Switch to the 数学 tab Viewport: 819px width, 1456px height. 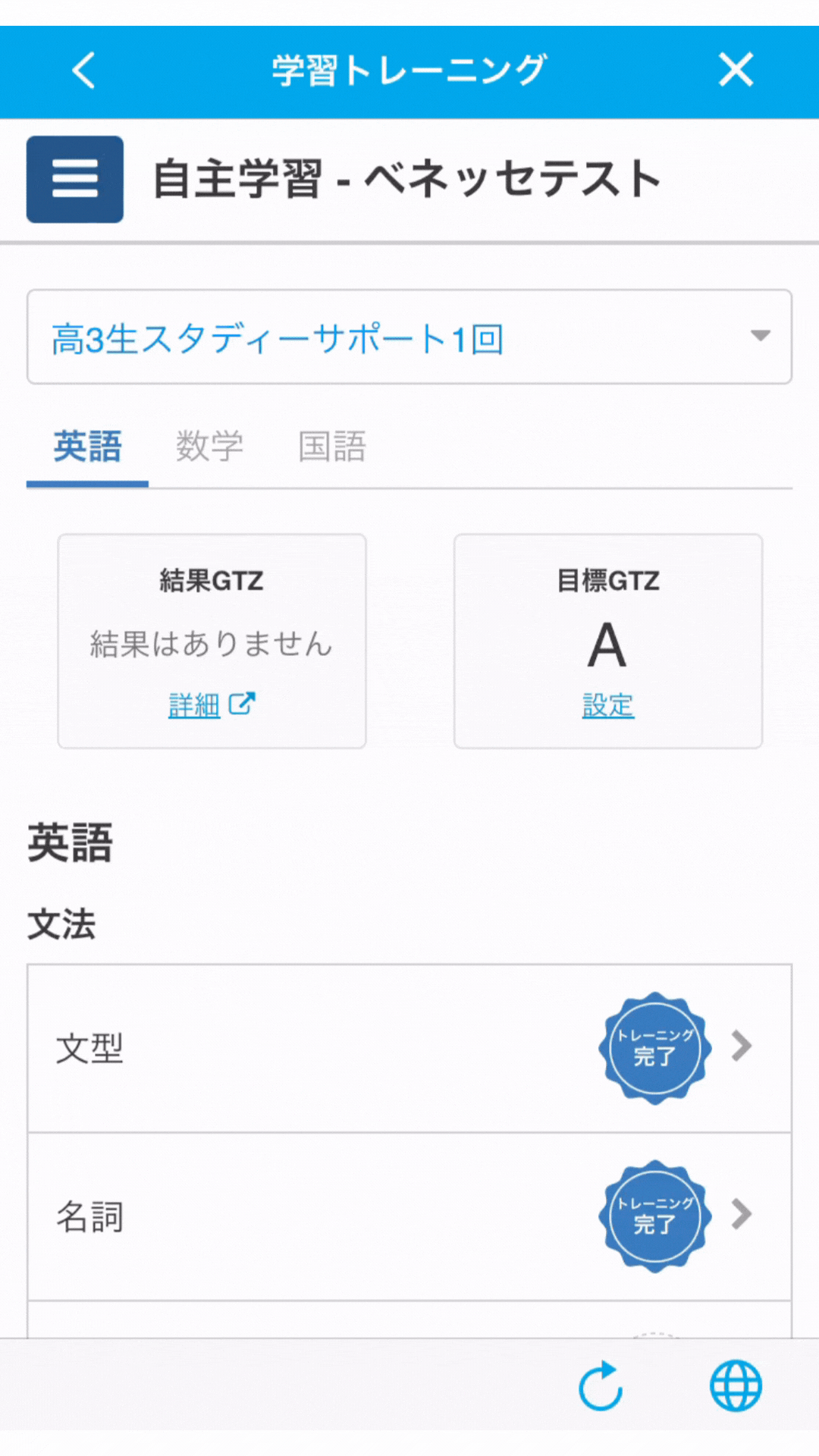tap(210, 446)
